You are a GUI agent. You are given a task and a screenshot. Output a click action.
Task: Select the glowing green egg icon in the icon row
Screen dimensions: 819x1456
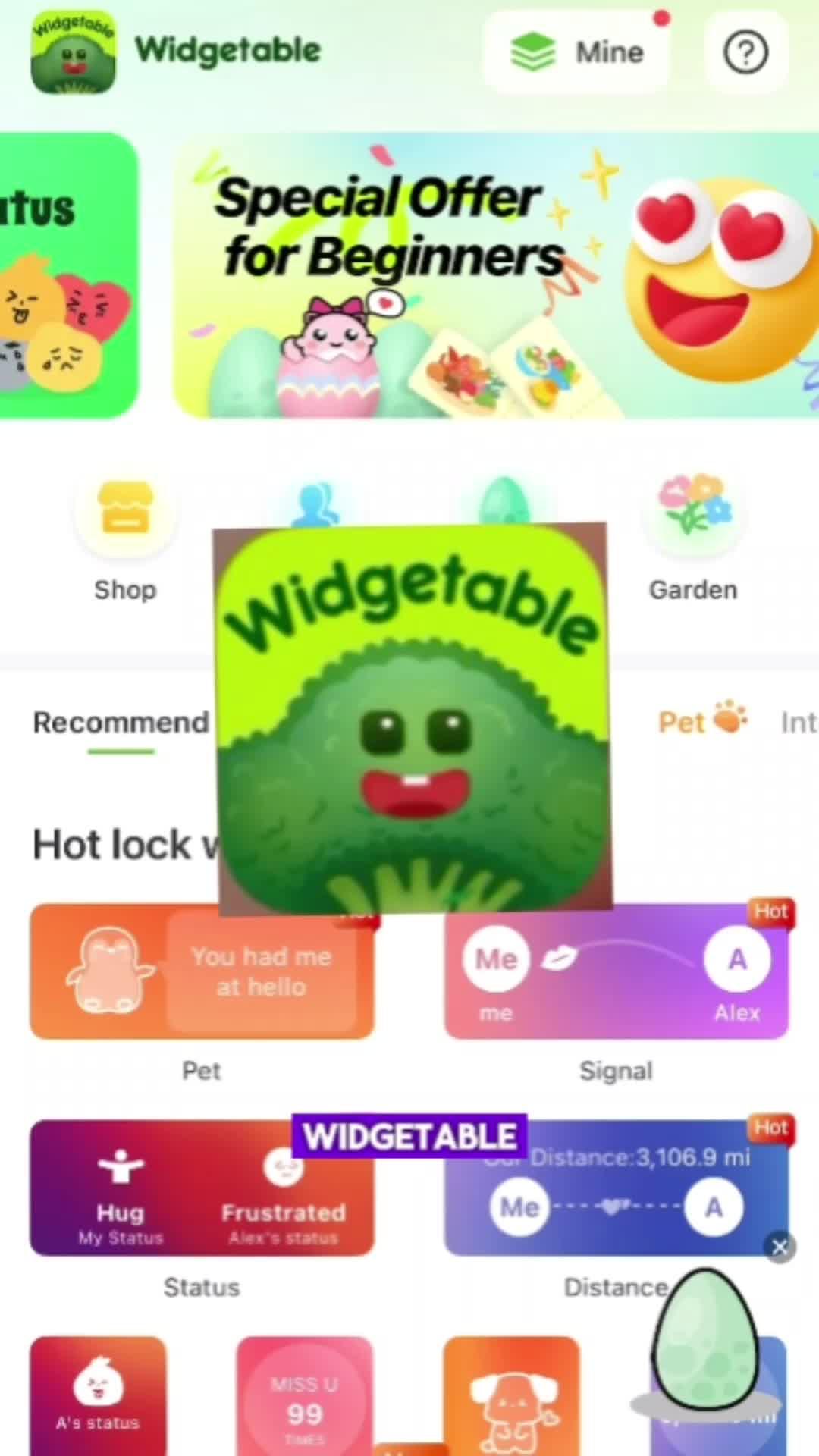point(504,500)
